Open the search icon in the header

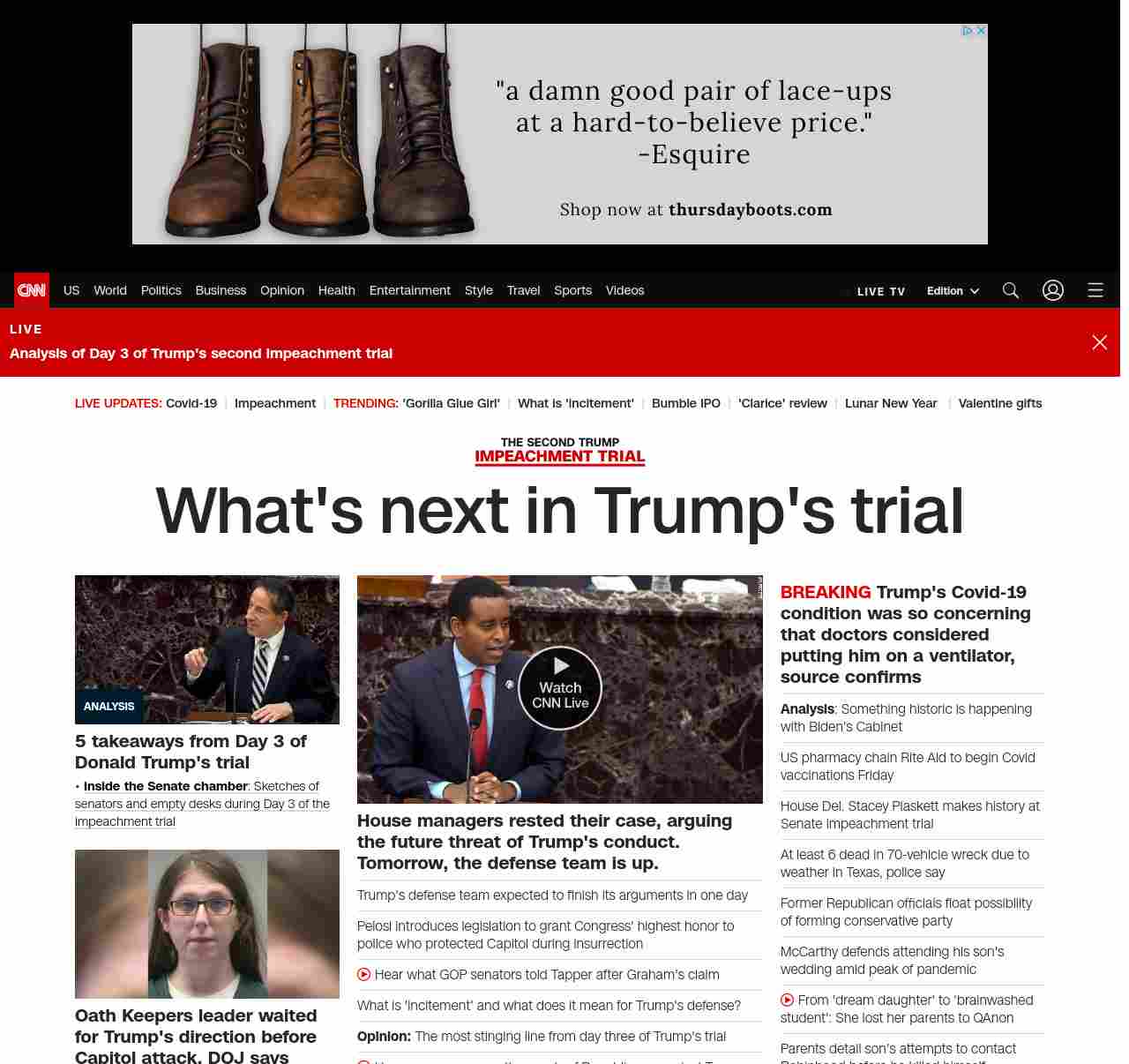point(1011,290)
